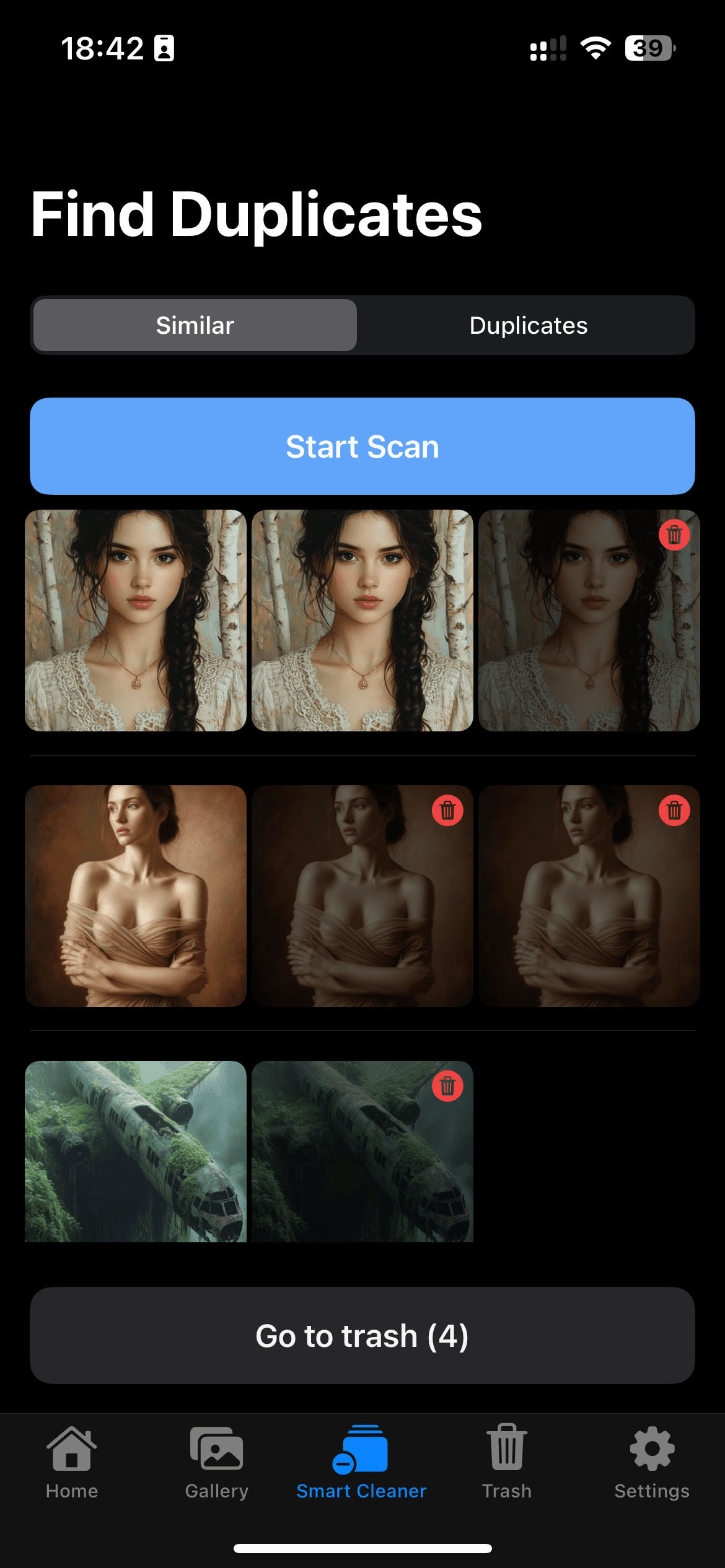The height and width of the screenshot is (1568, 725).
Task: Tap trash icon on the darkened airplane photo
Action: (x=447, y=1086)
